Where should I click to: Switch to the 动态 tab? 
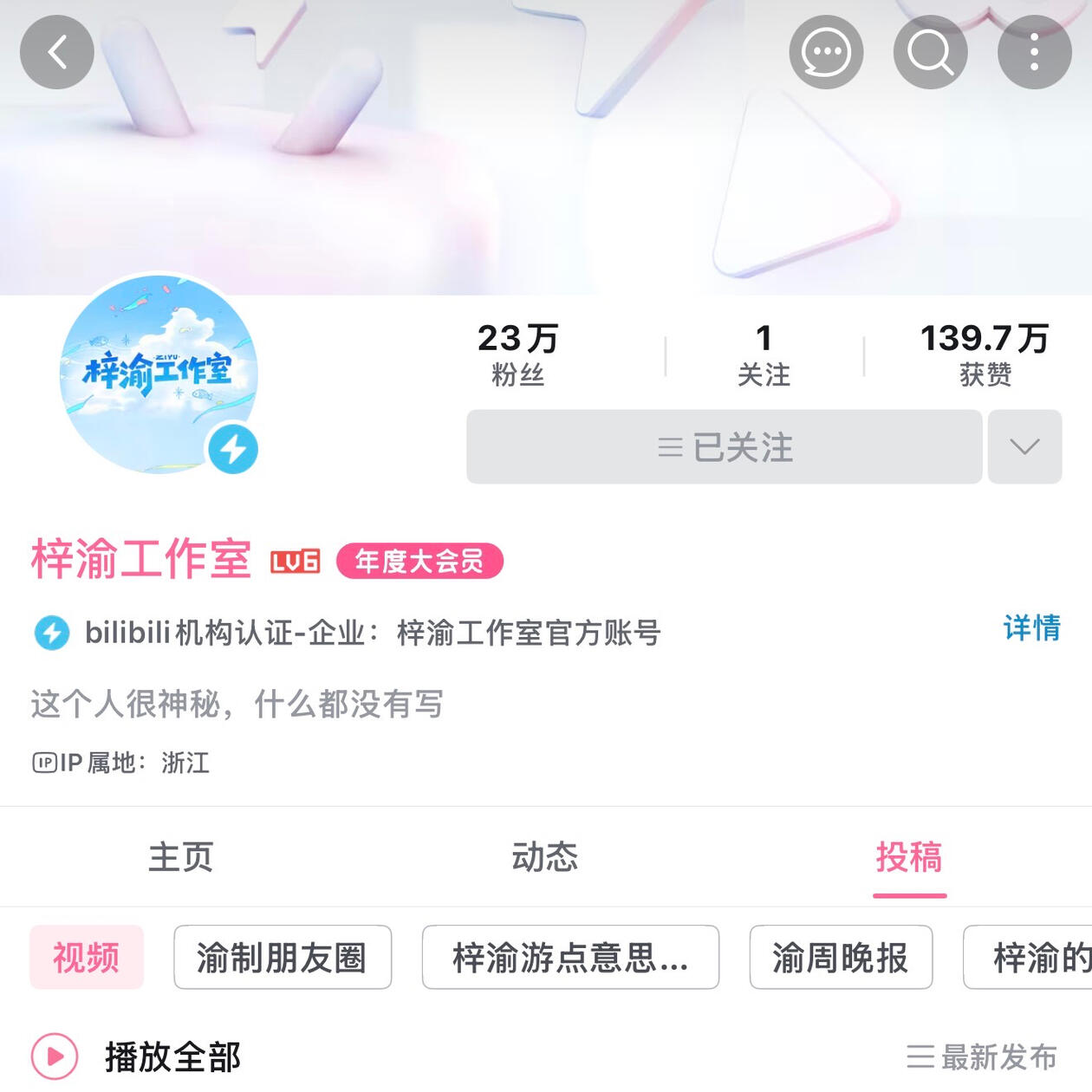coord(544,857)
